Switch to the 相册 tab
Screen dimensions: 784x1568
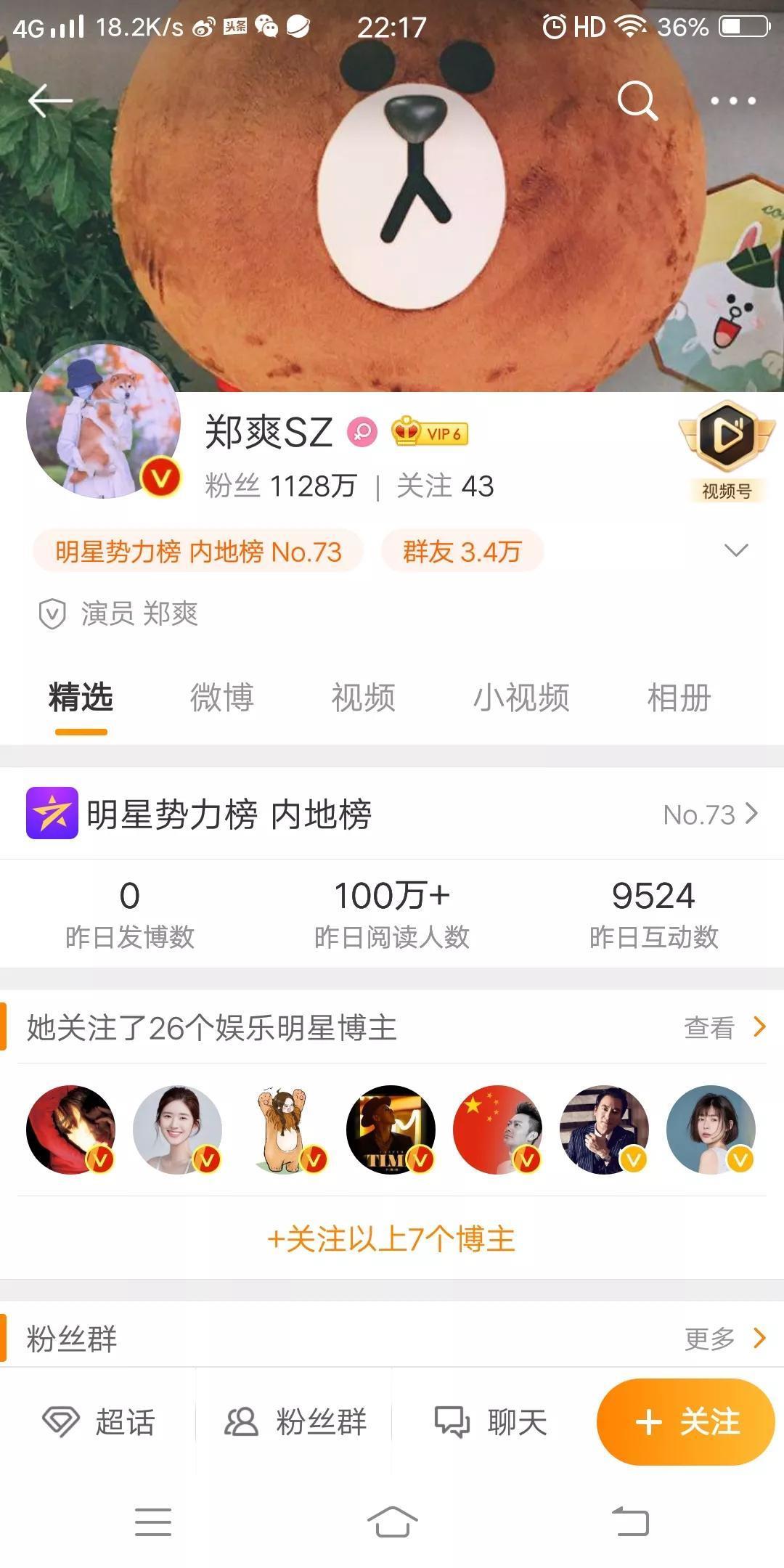(x=678, y=698)
